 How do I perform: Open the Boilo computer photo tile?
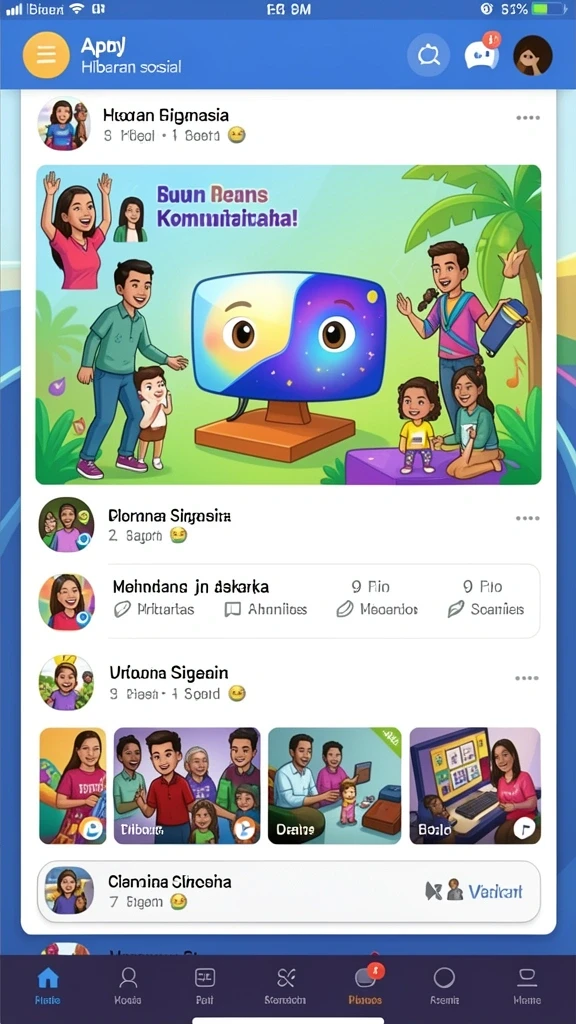point(475,786)
